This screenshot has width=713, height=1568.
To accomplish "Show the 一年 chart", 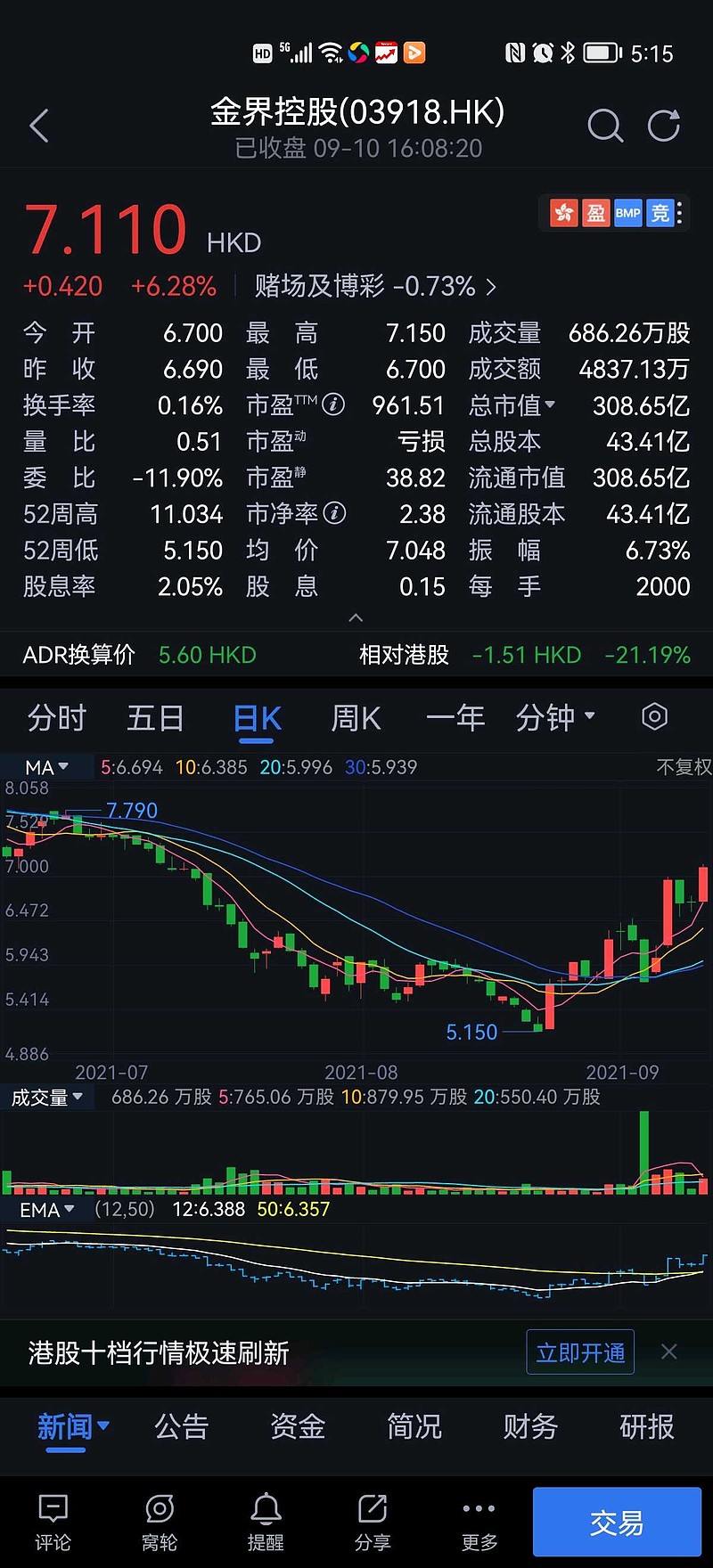I will pyautogui.click(x=455, y=717).
